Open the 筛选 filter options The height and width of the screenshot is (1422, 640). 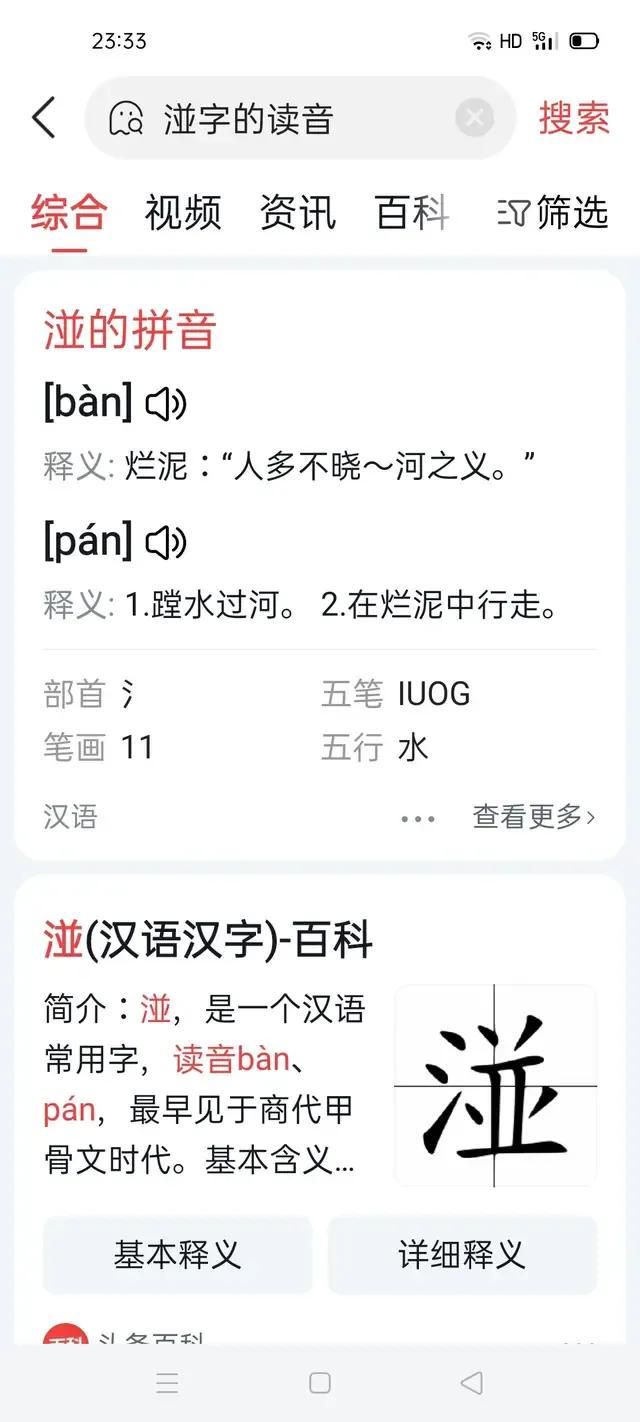click(553, 213)
